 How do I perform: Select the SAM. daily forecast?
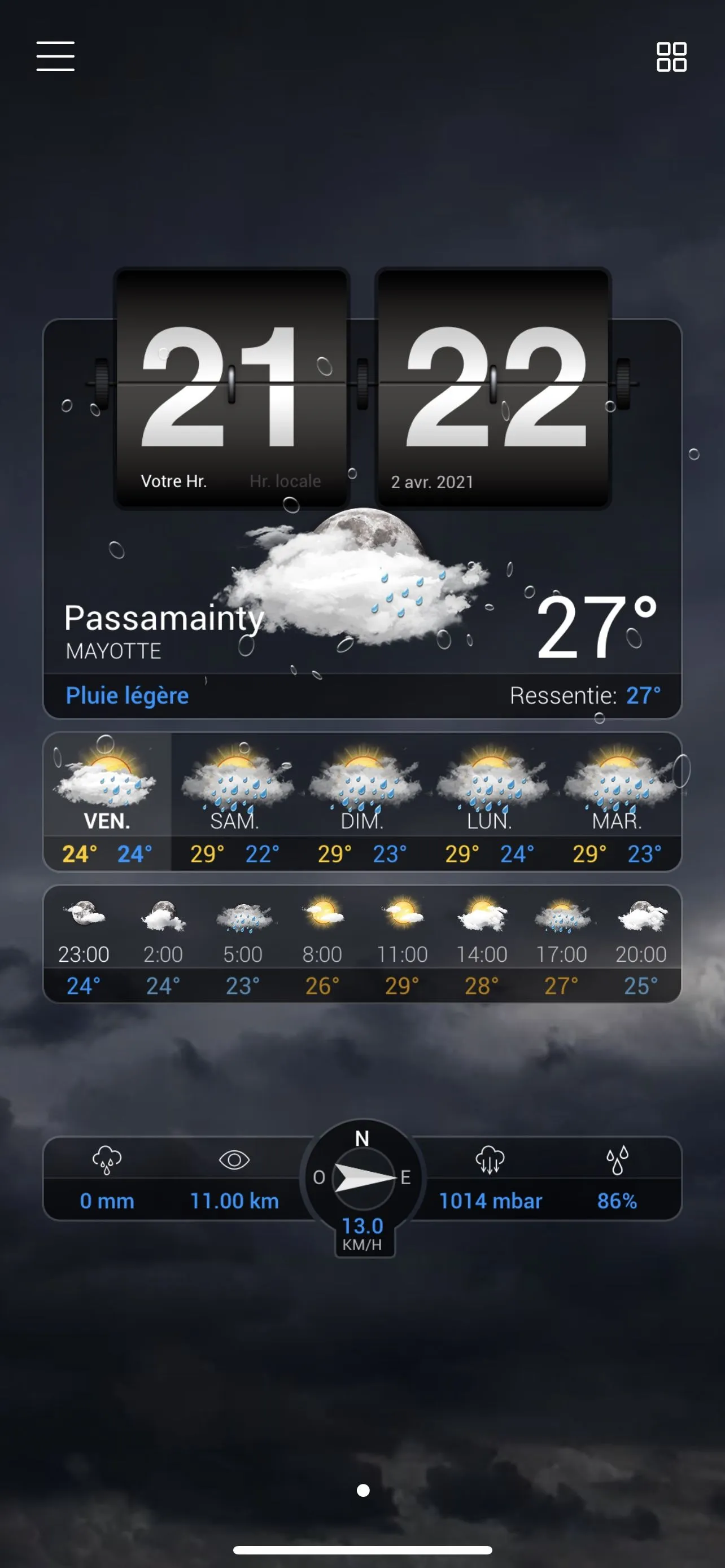click(x=235, y=801)
